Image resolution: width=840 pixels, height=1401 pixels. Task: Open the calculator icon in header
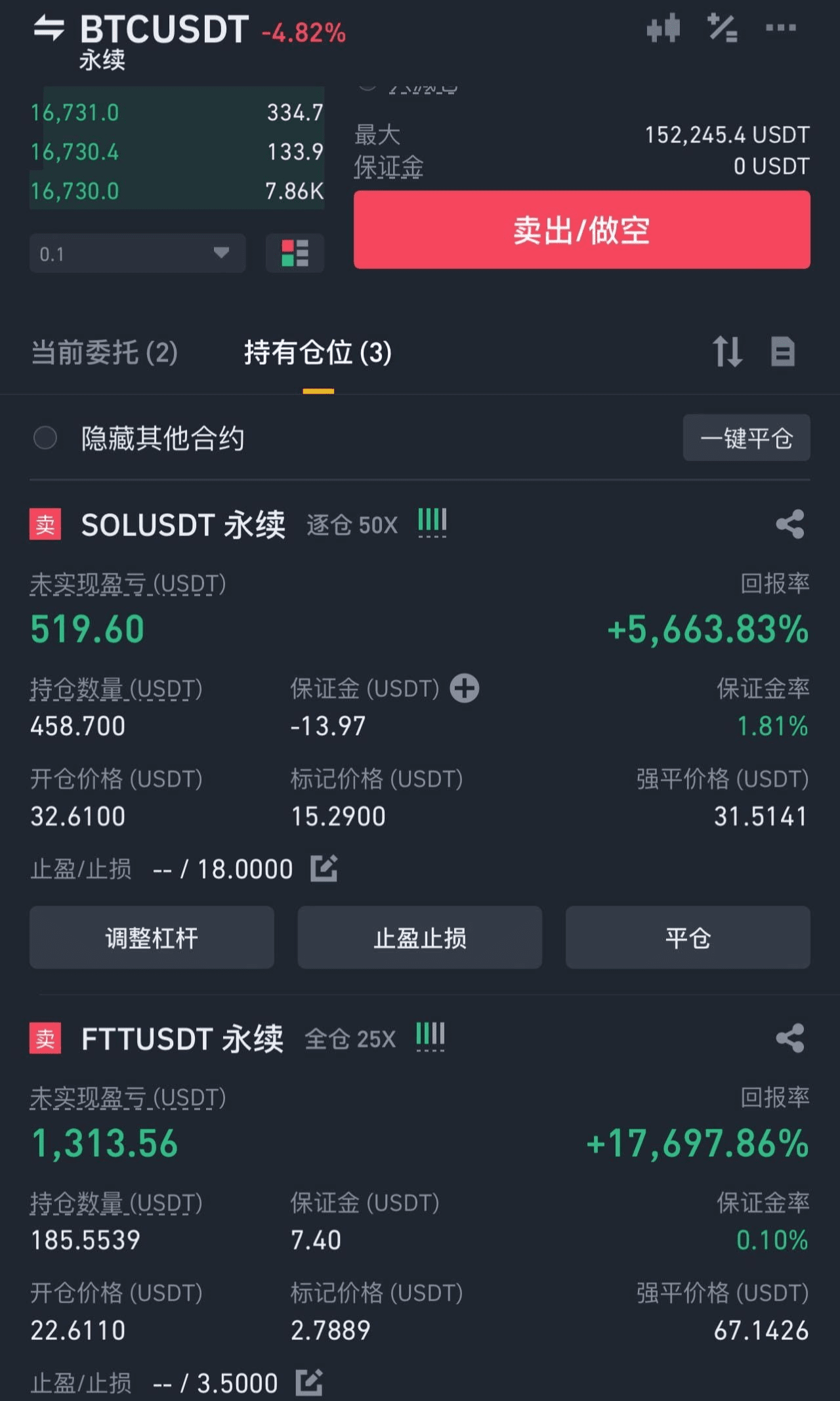click(722, 28)
